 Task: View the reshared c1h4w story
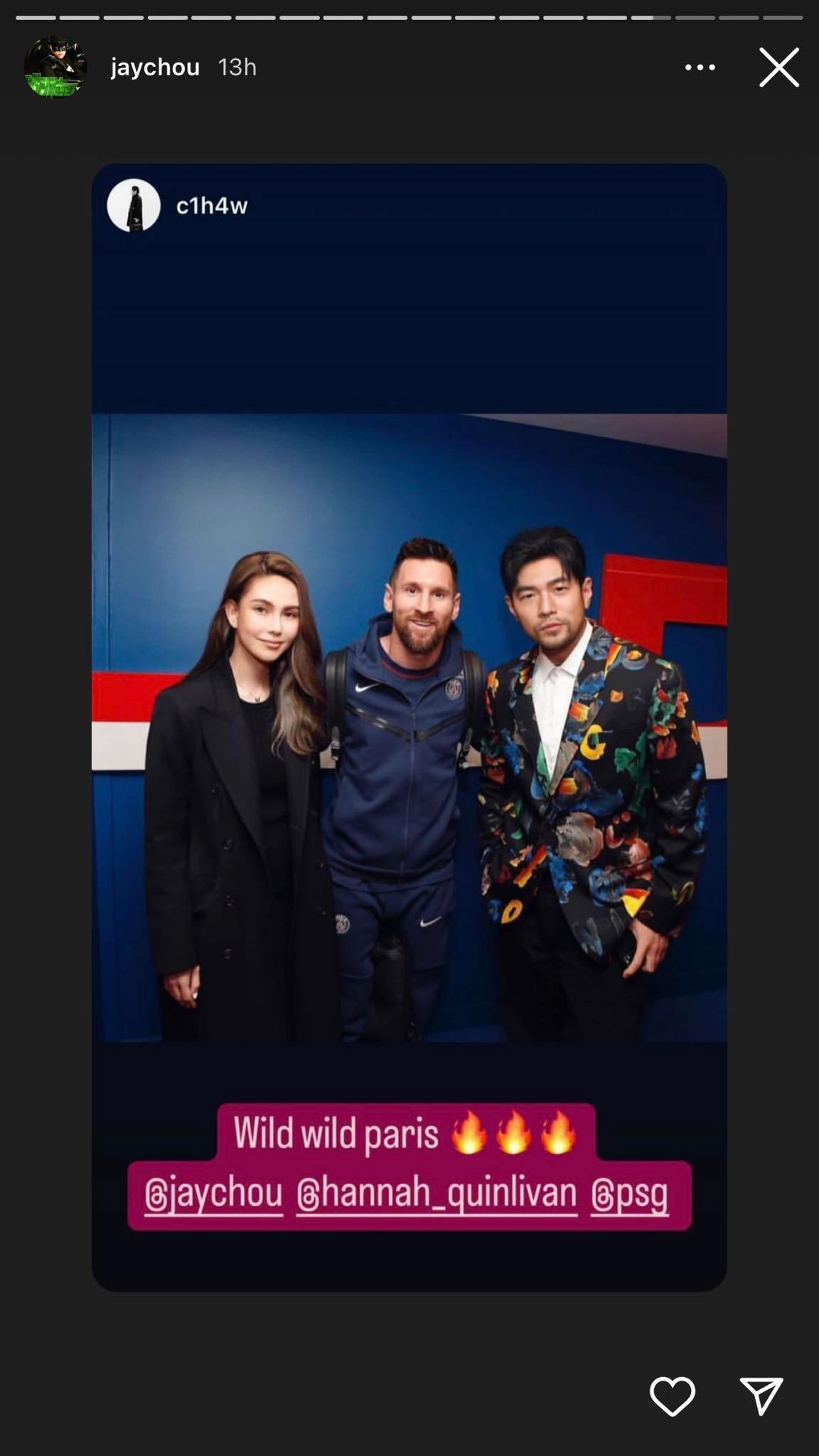tap(212, 206)
